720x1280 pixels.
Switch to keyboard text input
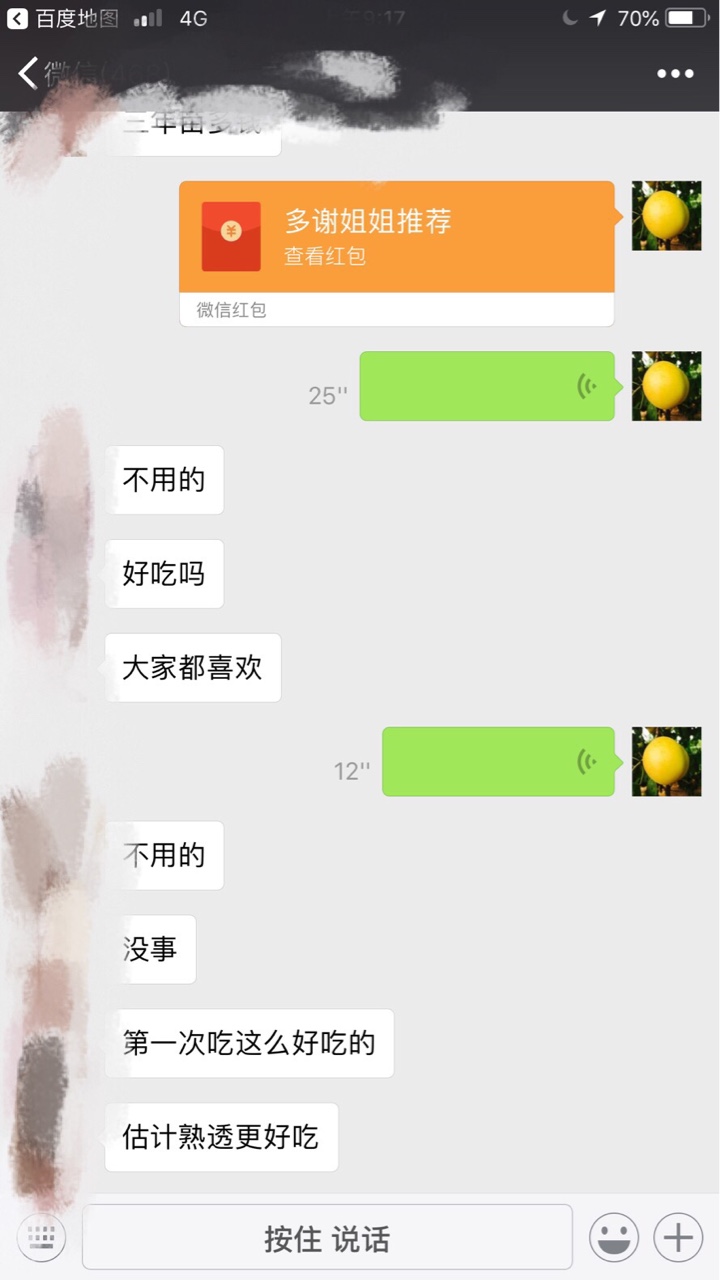41,1238
